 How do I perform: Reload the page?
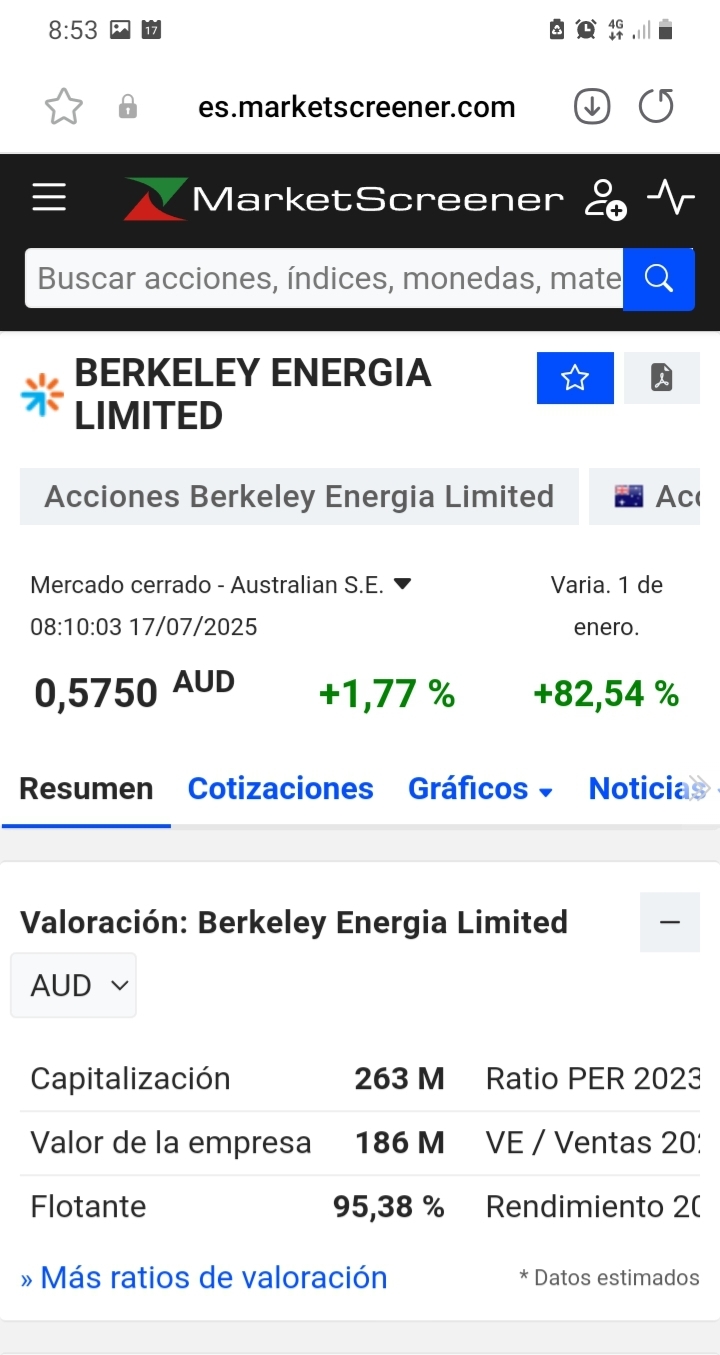point(656,106)
